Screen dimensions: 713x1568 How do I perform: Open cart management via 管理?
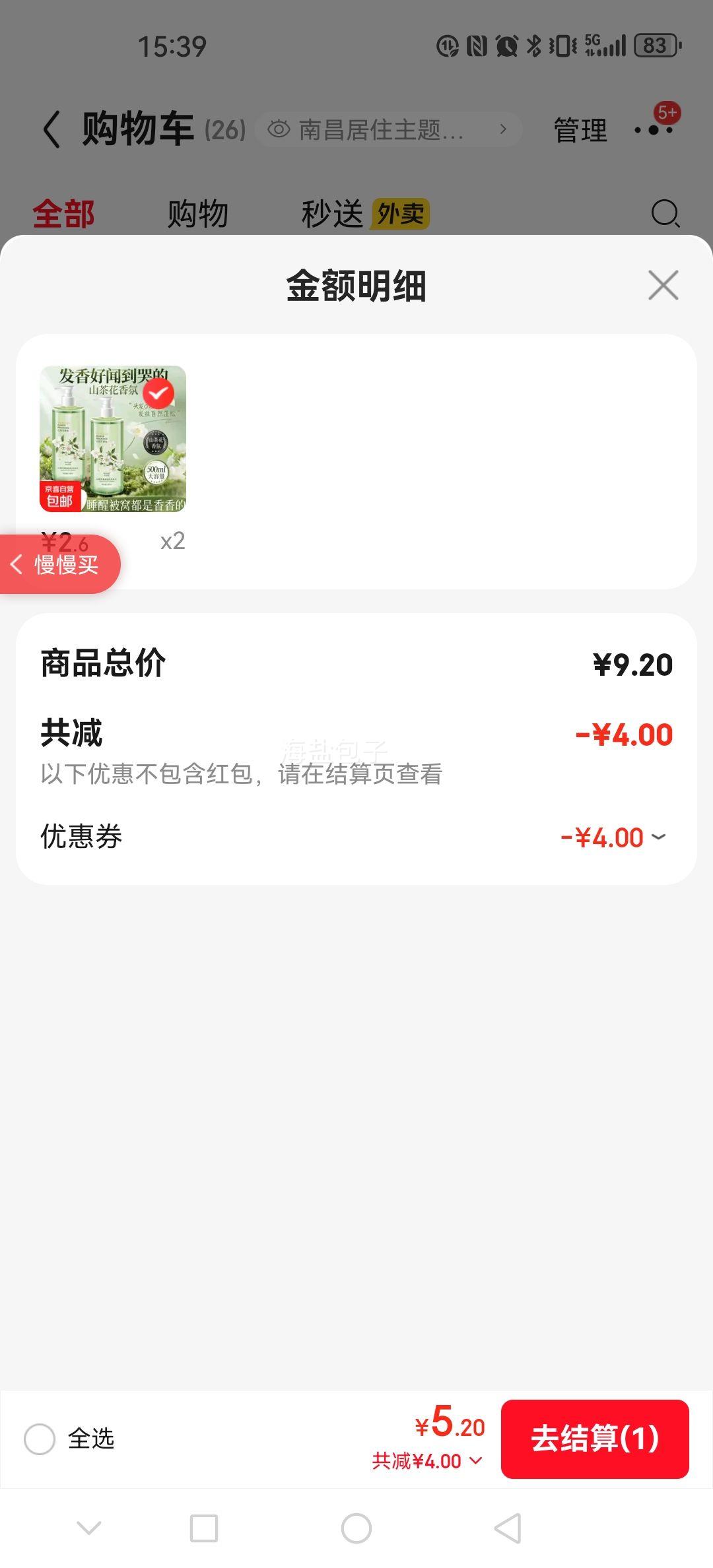coord(580,129)
